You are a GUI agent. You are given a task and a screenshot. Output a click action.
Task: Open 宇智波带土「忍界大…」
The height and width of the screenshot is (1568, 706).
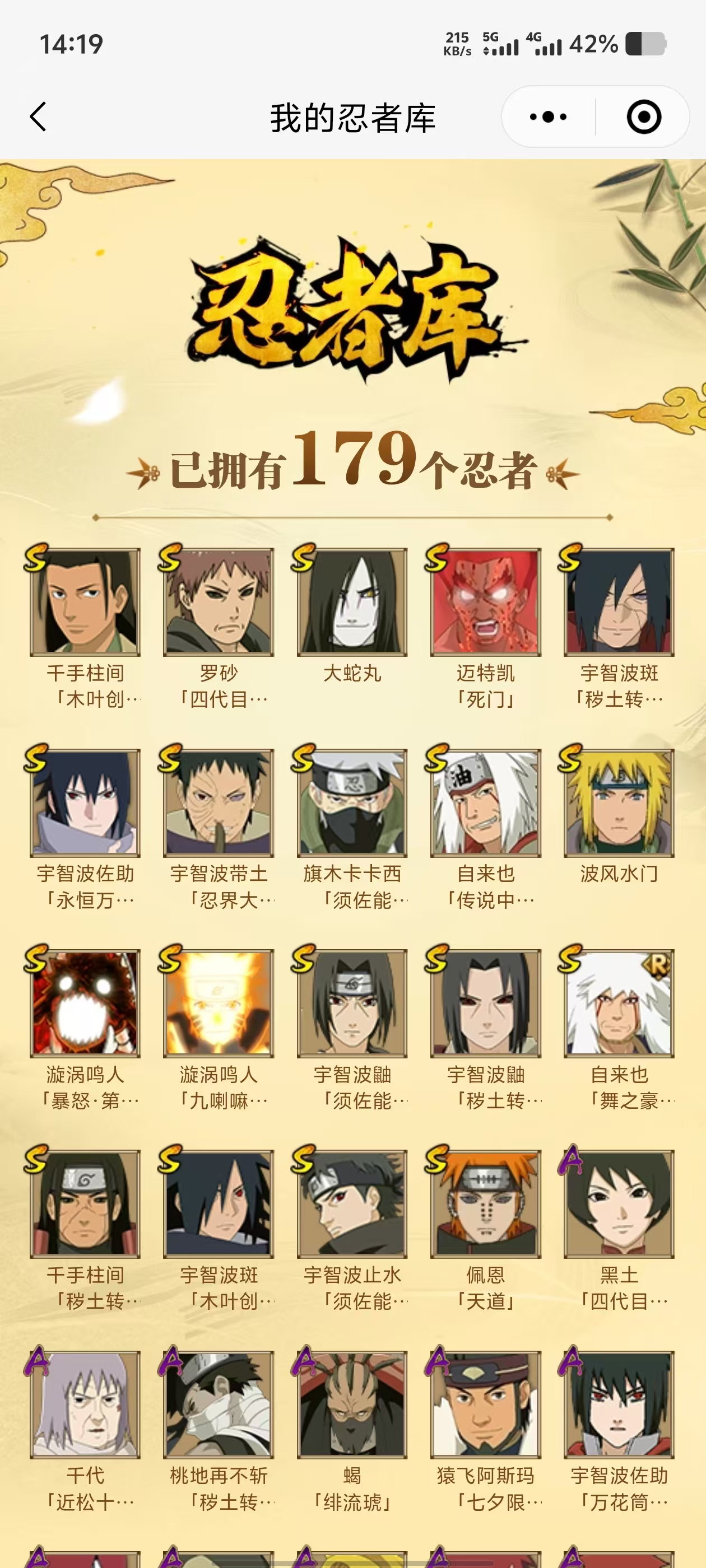(218, 803)
